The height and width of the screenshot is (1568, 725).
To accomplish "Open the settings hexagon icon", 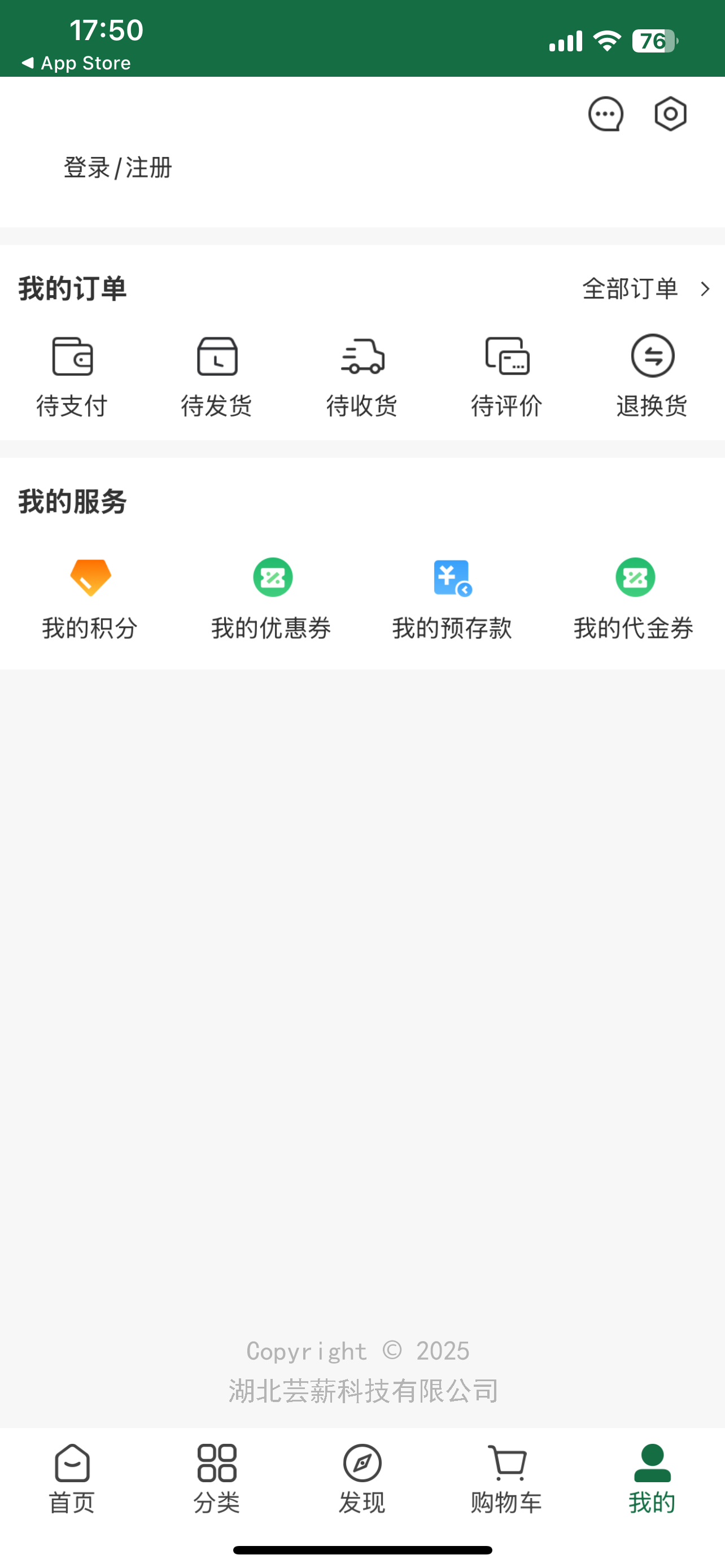I will tap(670, 114).
